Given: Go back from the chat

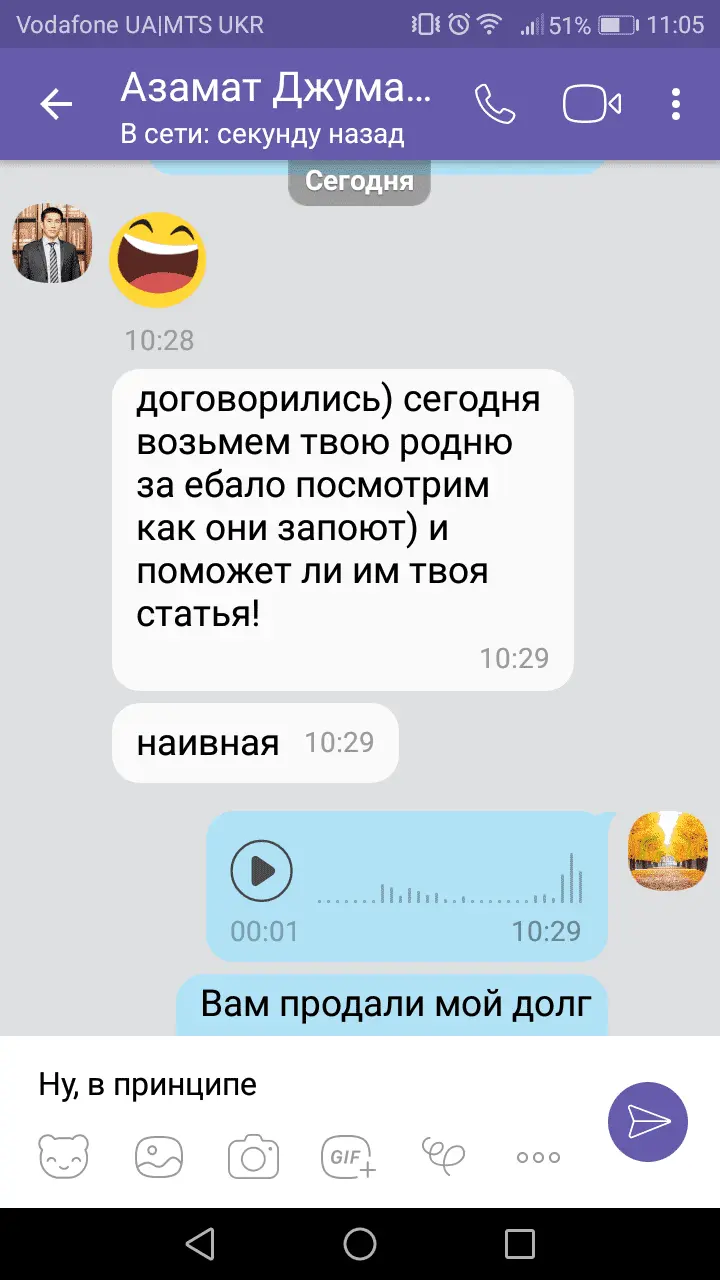Looking at the screenshot, I should click(56, 104).
